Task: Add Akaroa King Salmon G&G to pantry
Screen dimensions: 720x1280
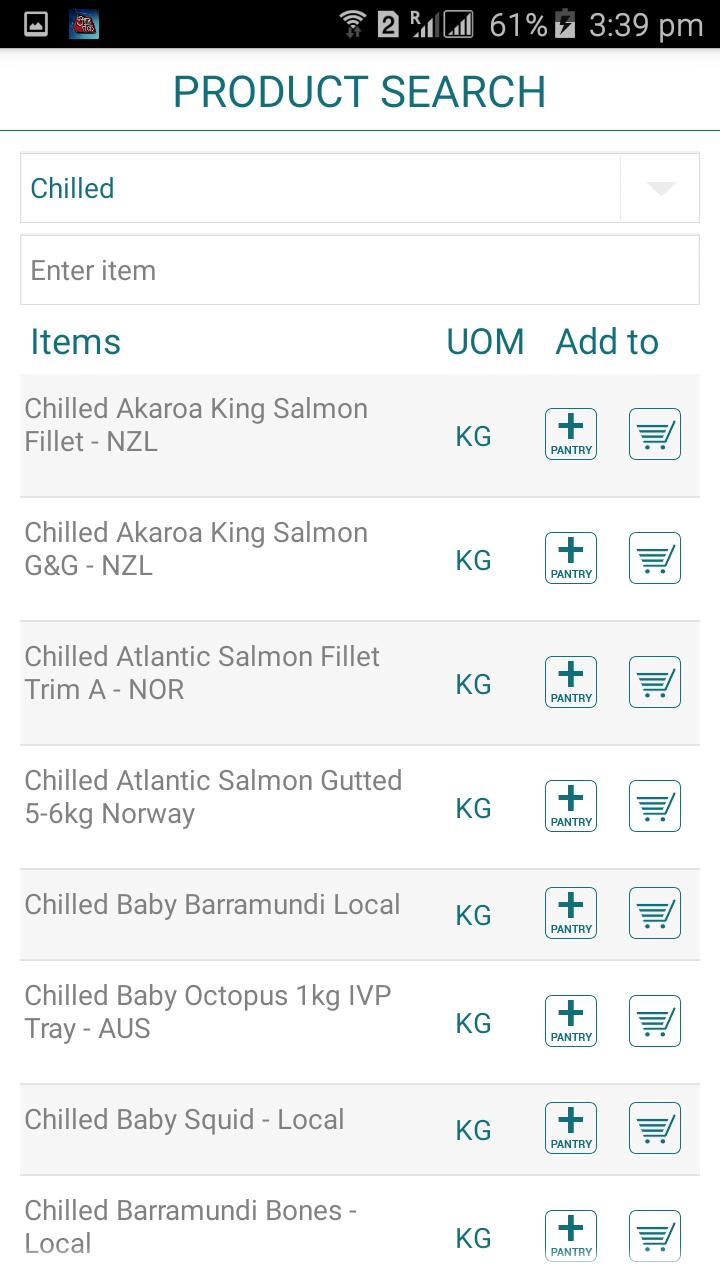Action: point(571,558)
